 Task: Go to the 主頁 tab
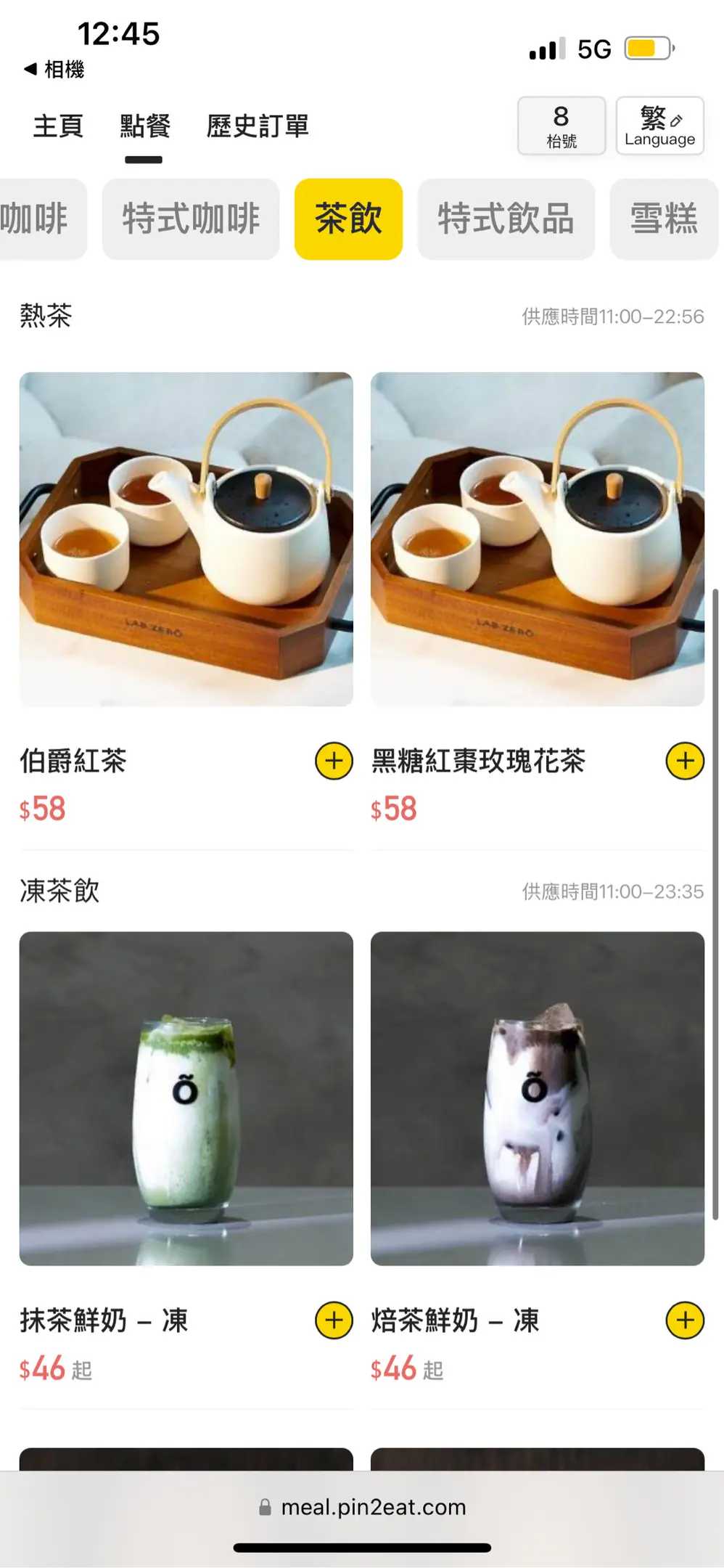pyautogui.click(x=58, y=126)
